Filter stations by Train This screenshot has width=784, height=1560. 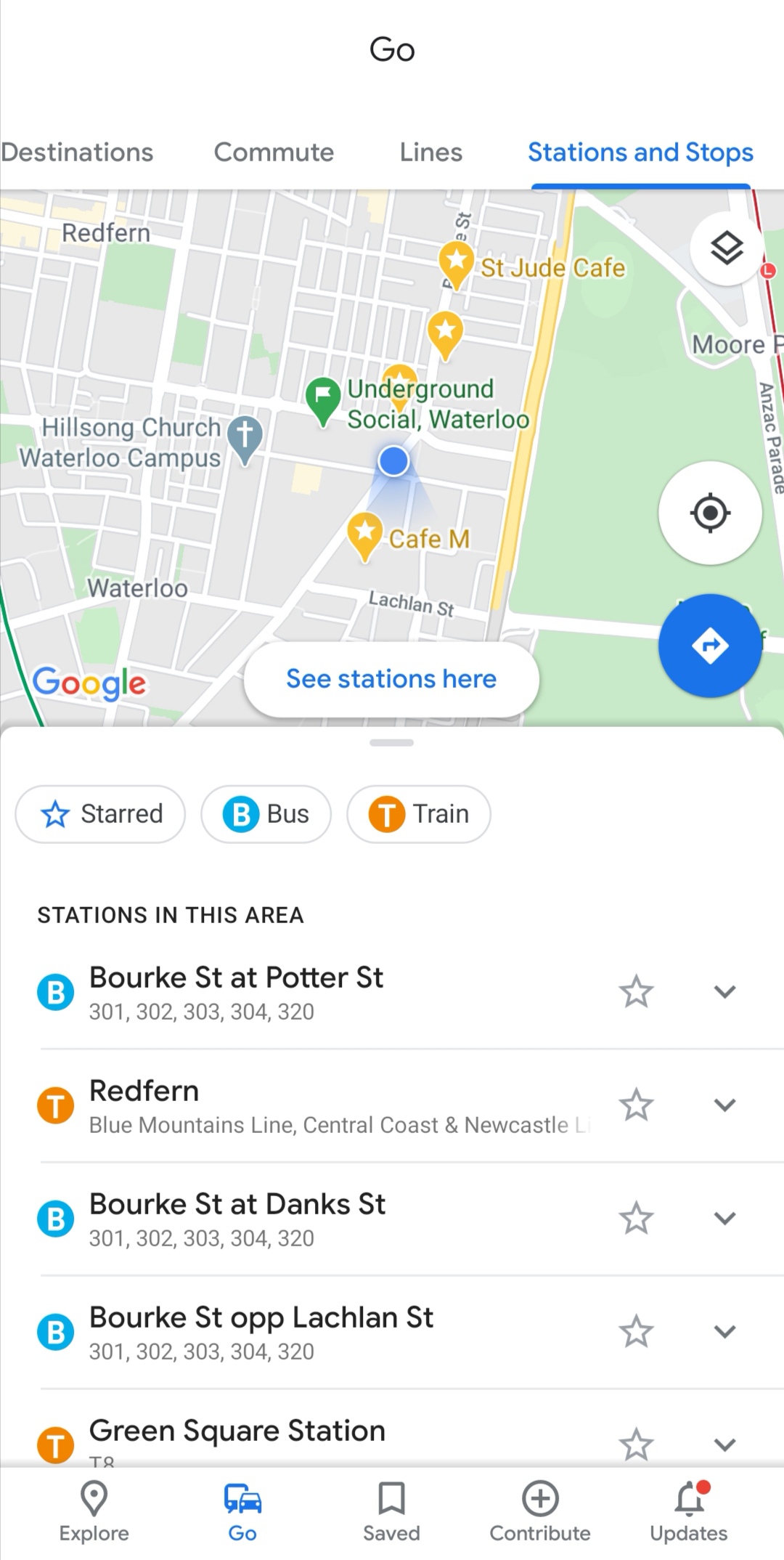click(x=419, y=814)
